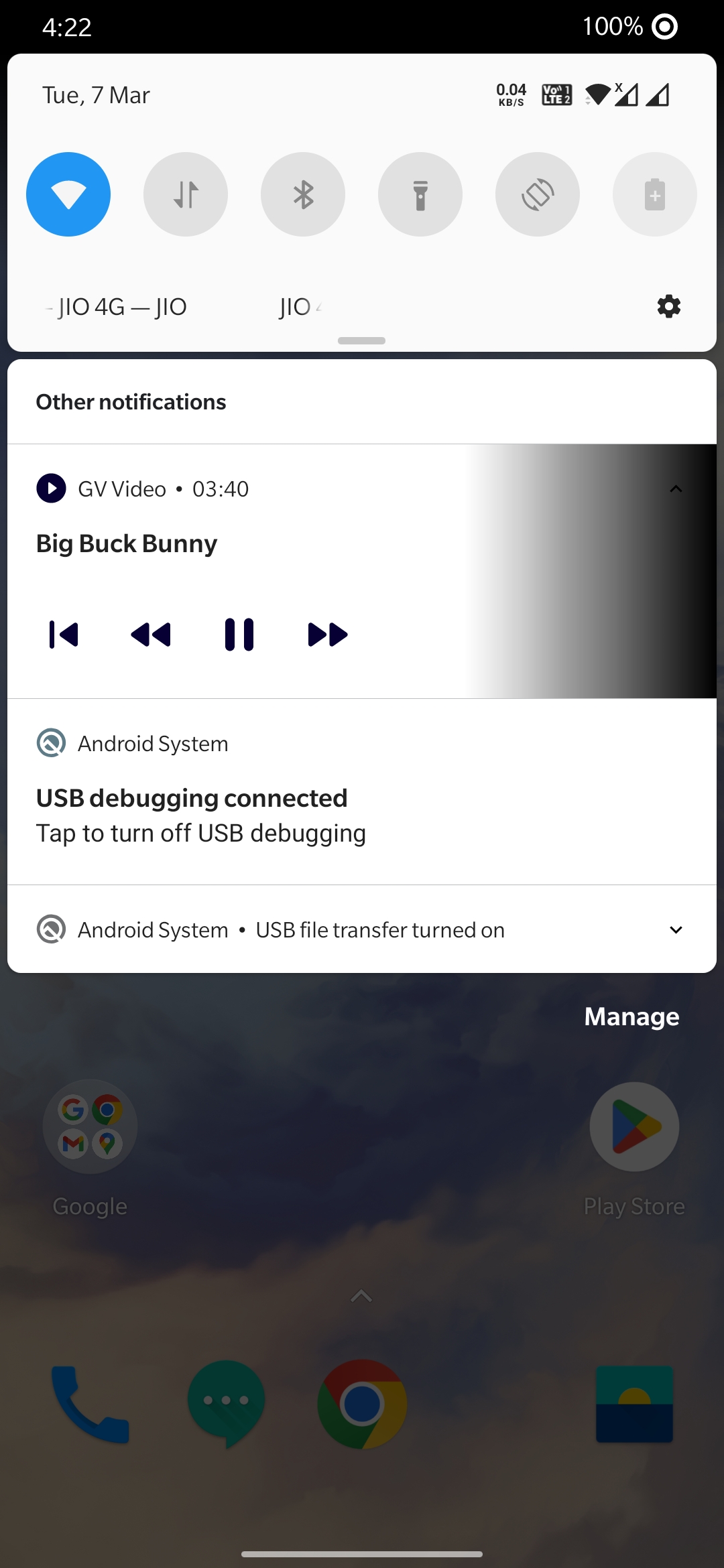Screen dimensions: 724x1568
Task: Enable the battery saver tile
Action: tap(654, 194)
